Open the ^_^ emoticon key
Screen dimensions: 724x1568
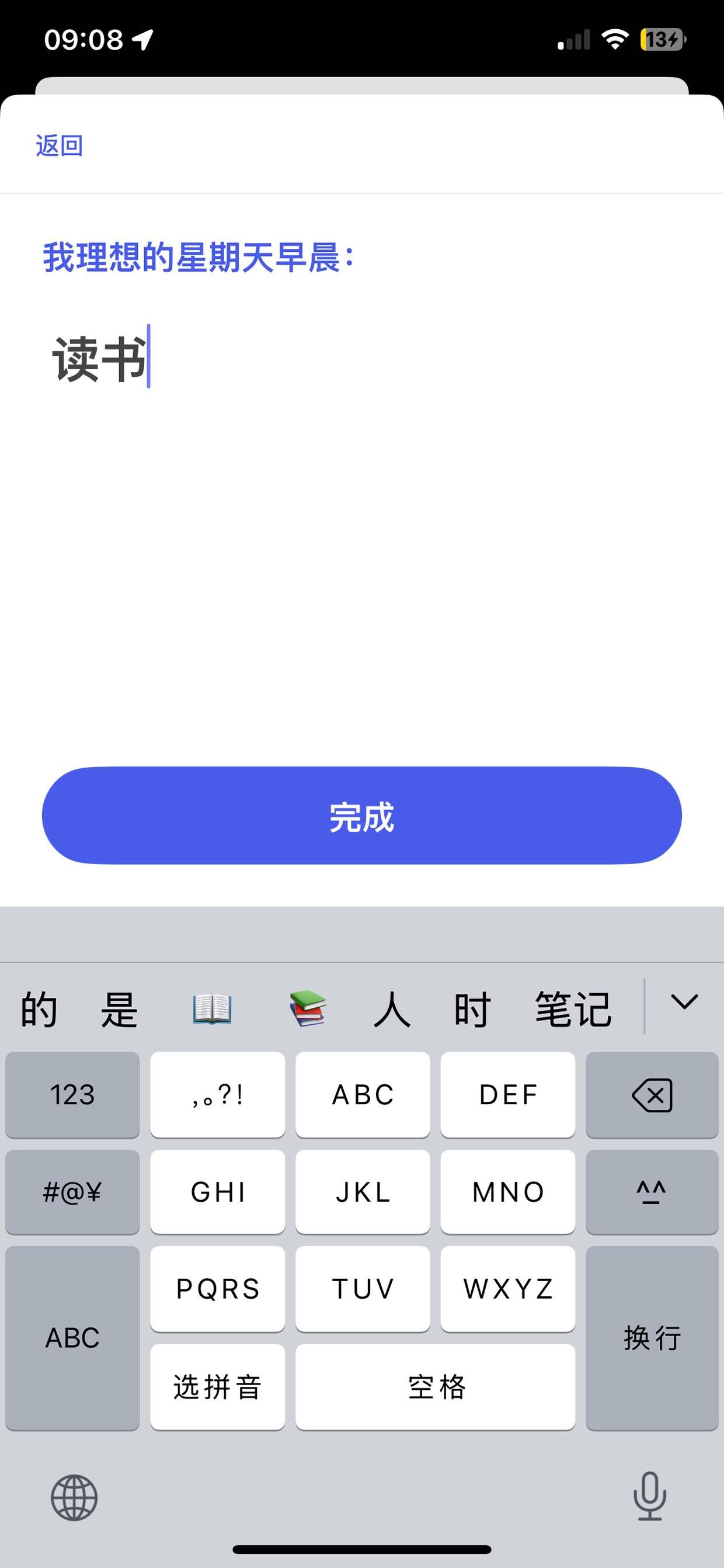[652, 1192]
